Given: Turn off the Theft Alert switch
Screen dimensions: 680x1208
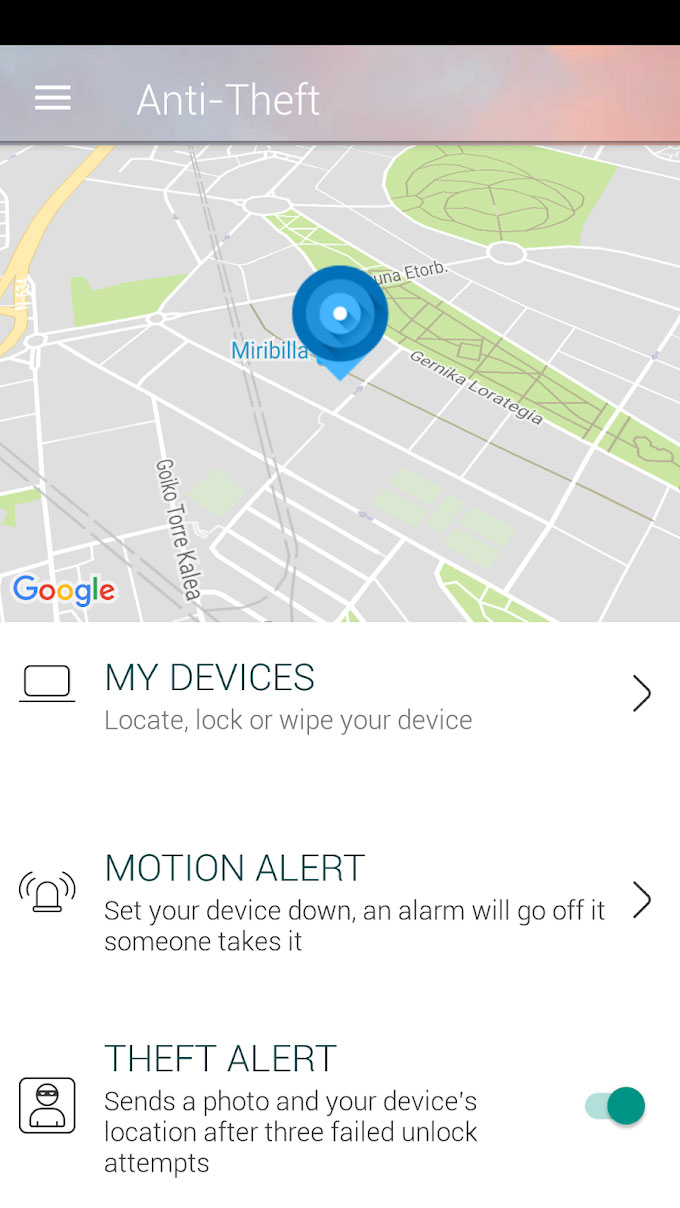Looking at the screenshot, I should tap(615, 1106).
